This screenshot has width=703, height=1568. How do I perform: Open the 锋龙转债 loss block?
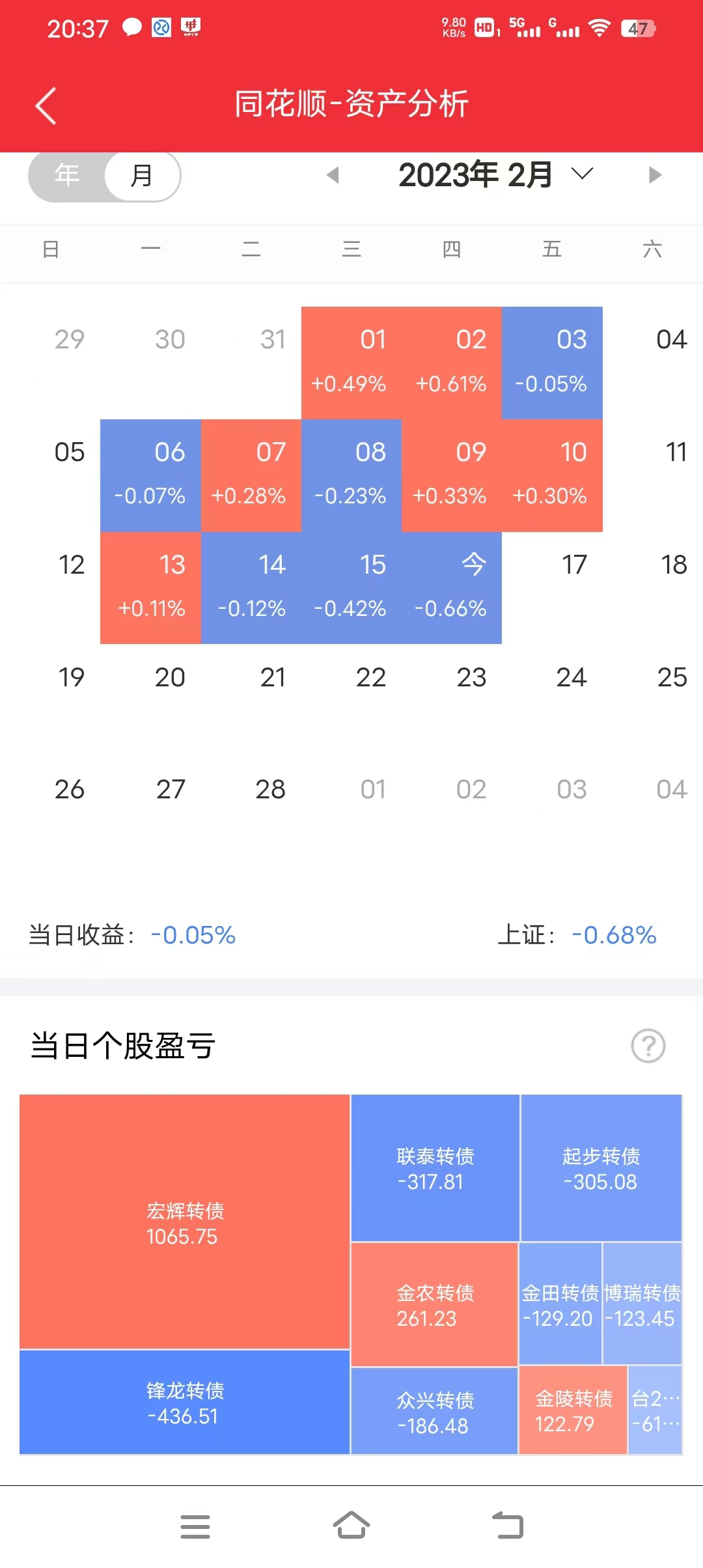click(x=185, y=1402)
